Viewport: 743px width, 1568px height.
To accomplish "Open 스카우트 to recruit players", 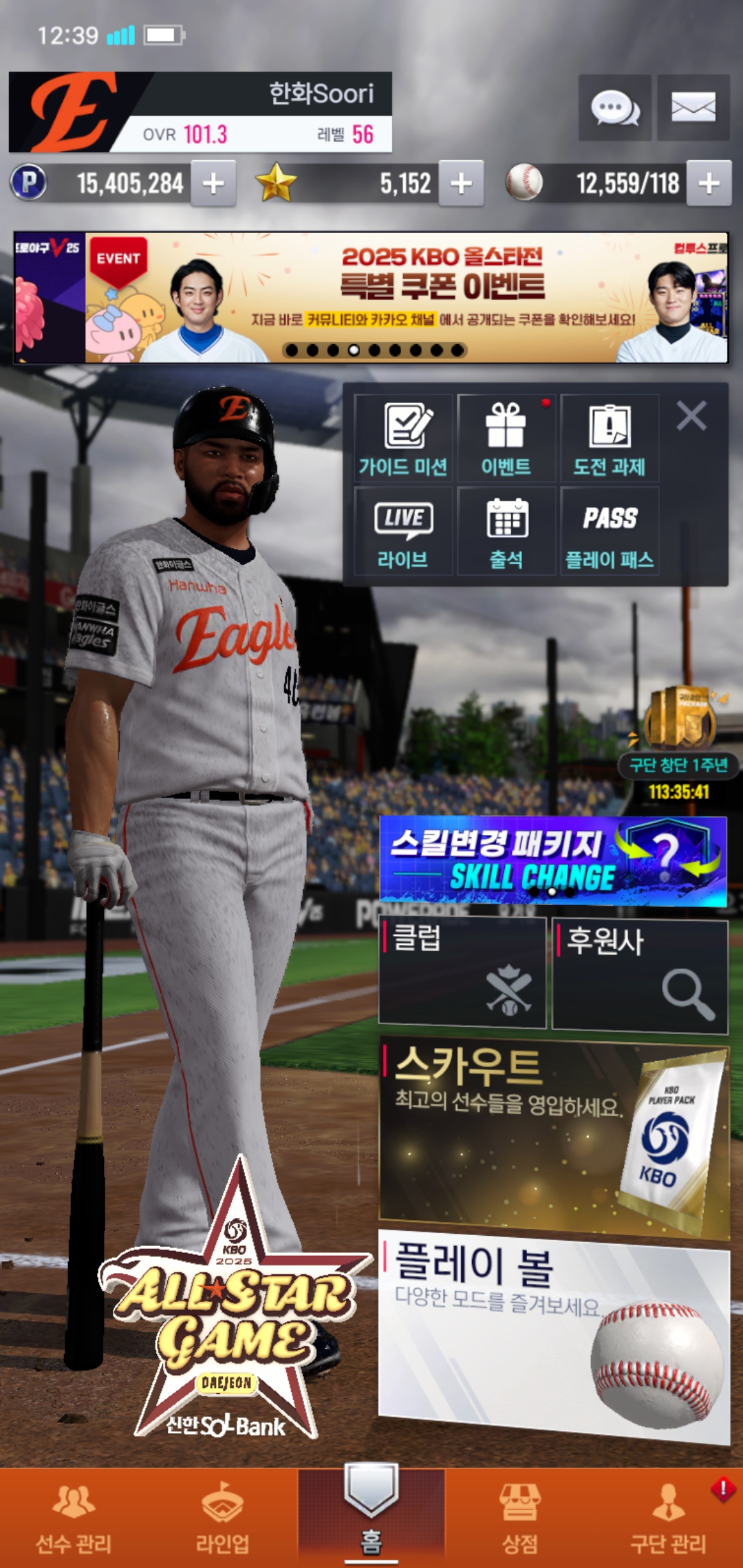I will point(553,1138).
